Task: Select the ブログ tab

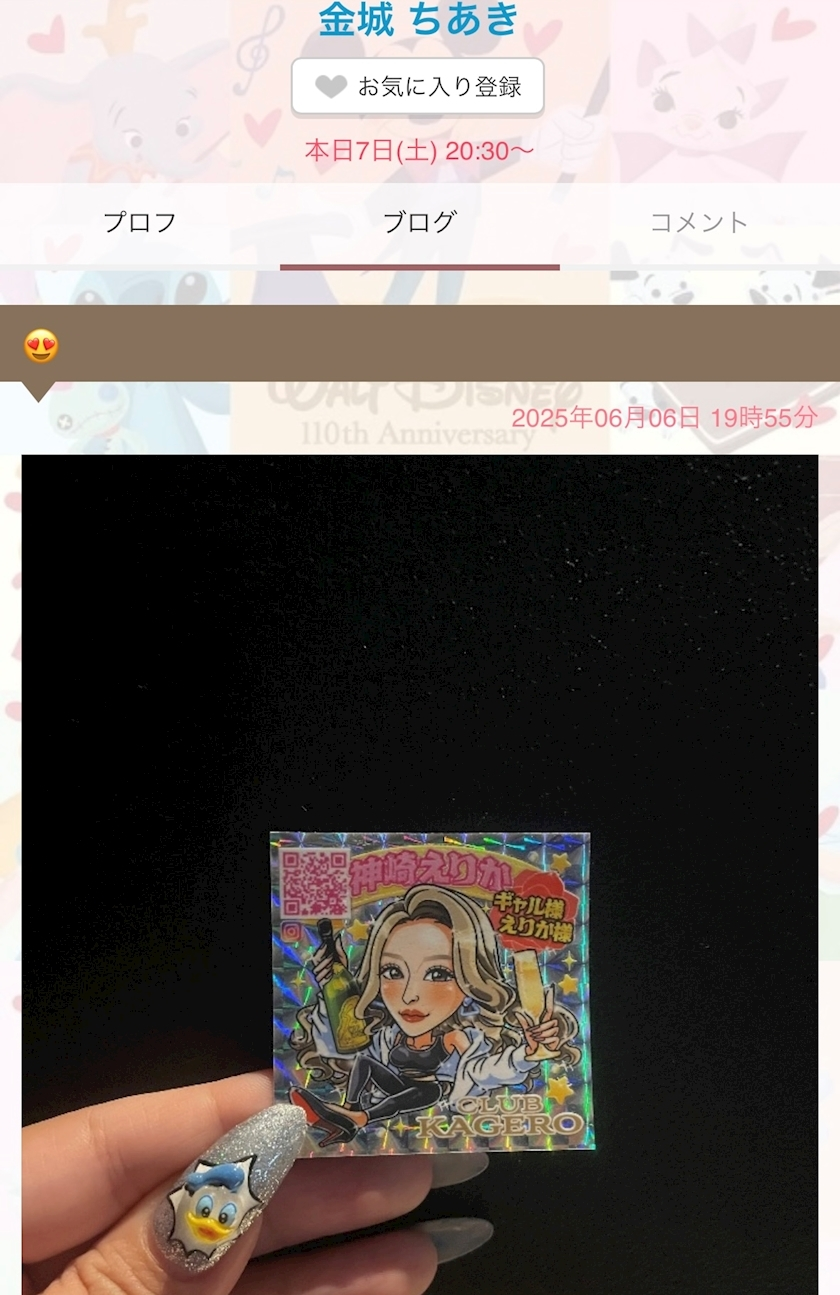Action: point(419,222)
